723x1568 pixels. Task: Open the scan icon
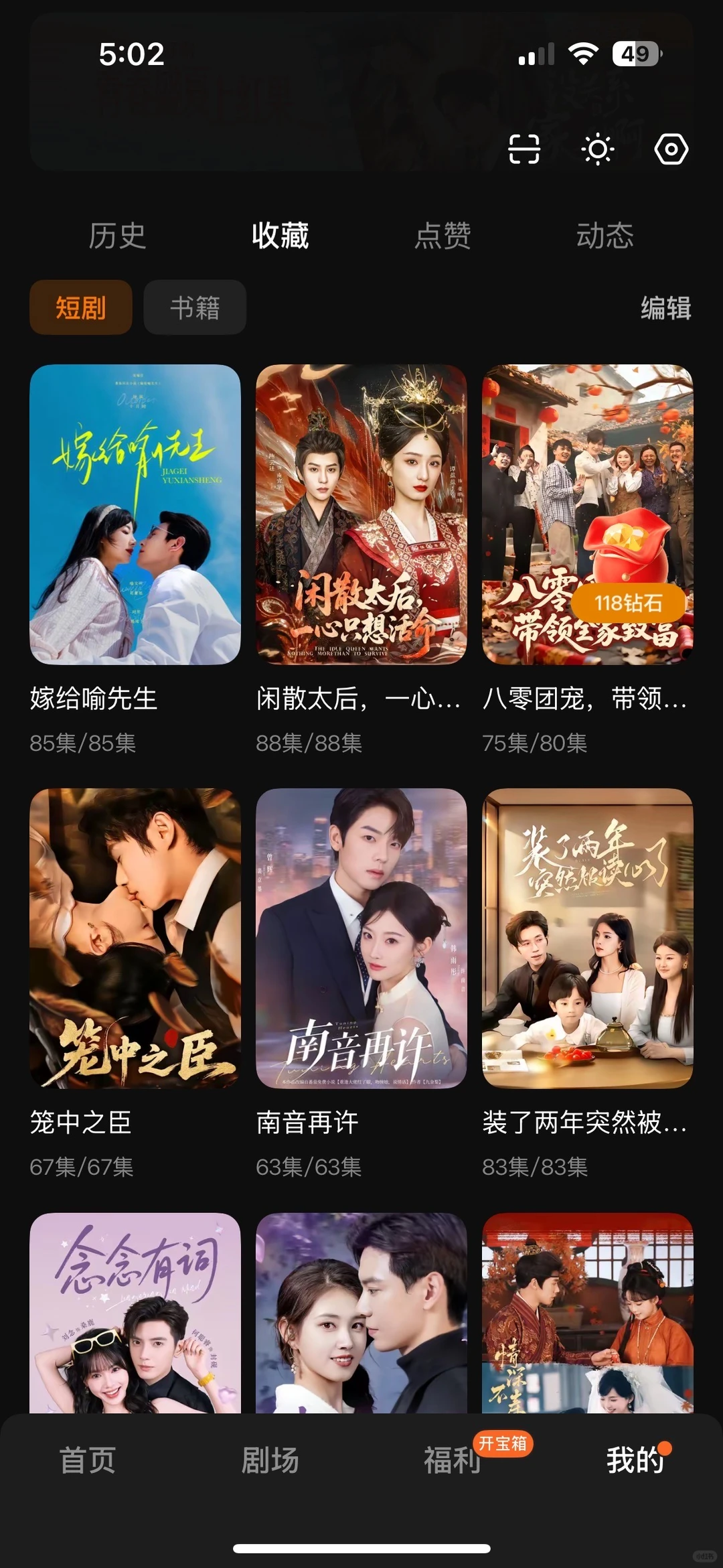pos(524,149)
